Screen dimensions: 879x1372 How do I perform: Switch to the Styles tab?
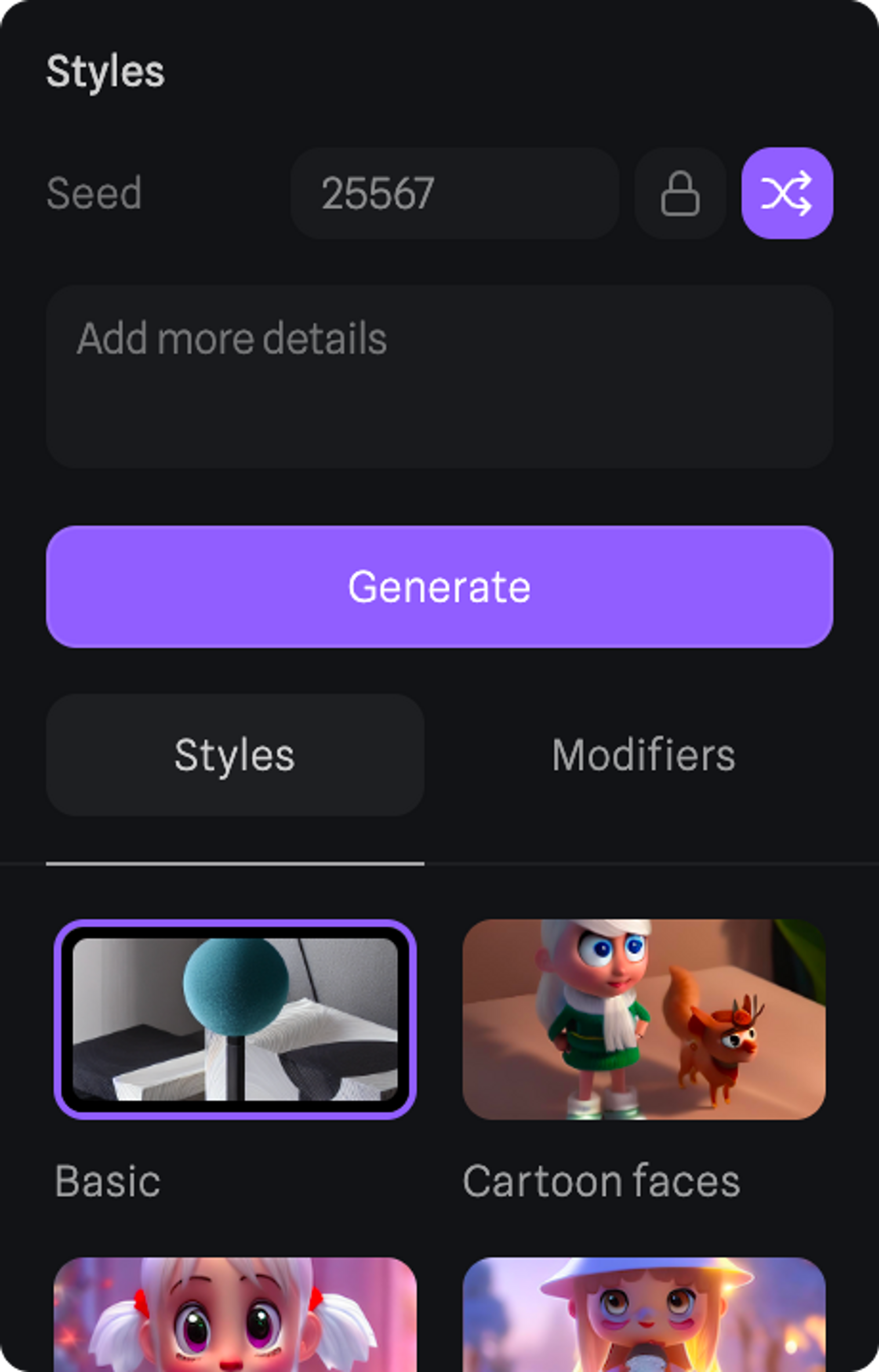(235, 755)
